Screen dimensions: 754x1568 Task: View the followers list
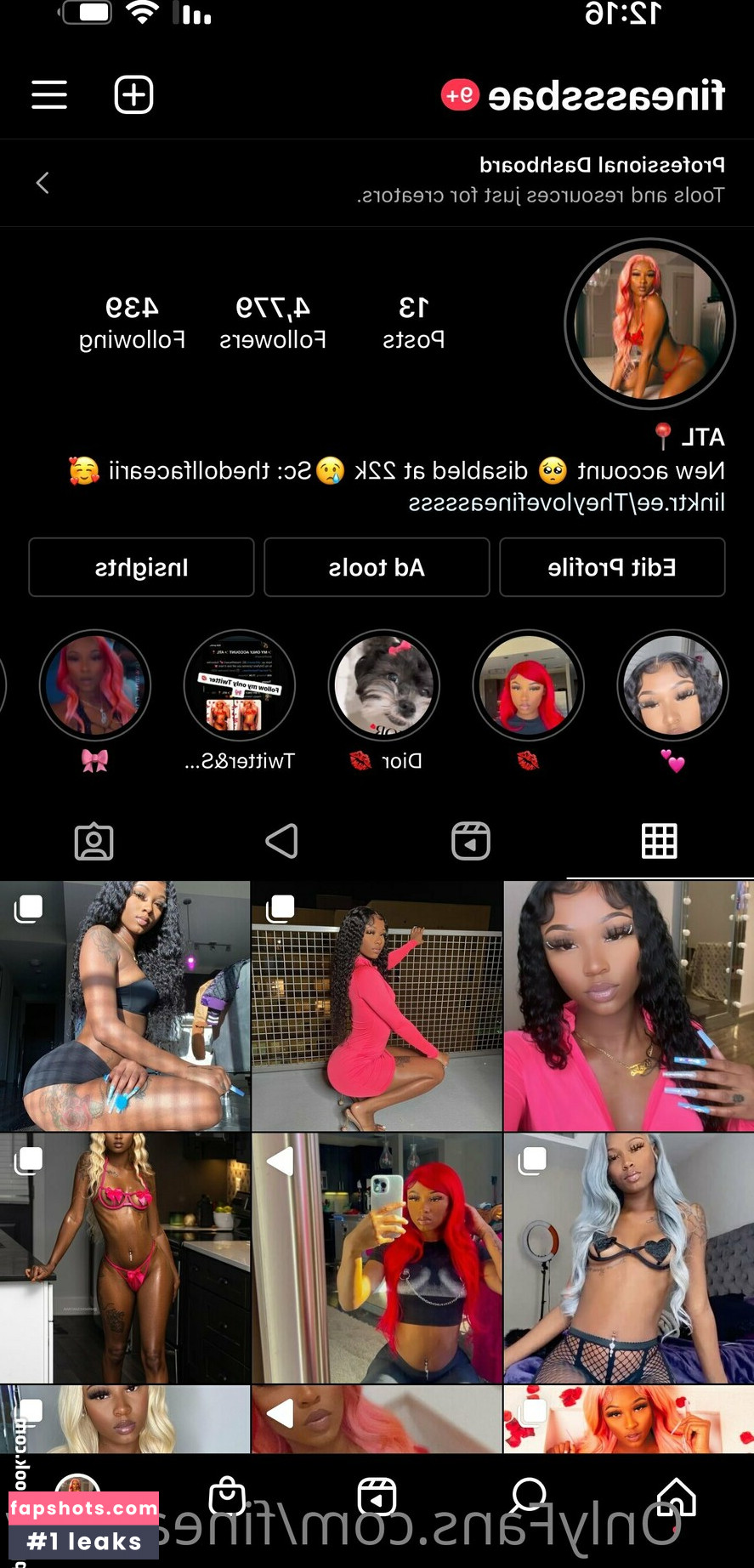273,322
